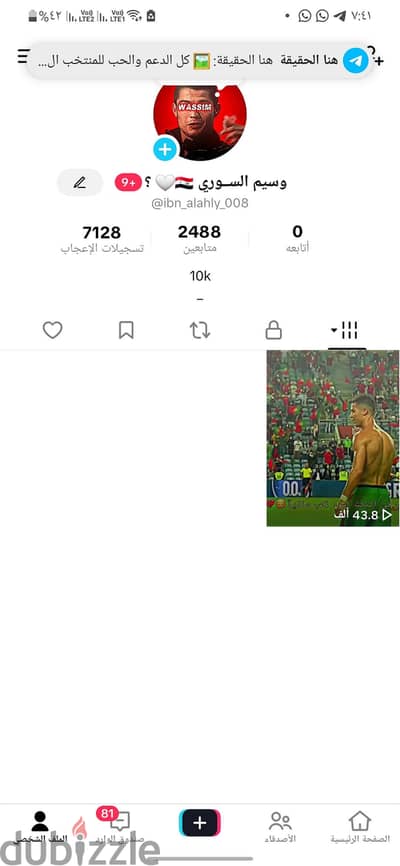
Task: Open the hamburger menu
Action: coord(23,56)
